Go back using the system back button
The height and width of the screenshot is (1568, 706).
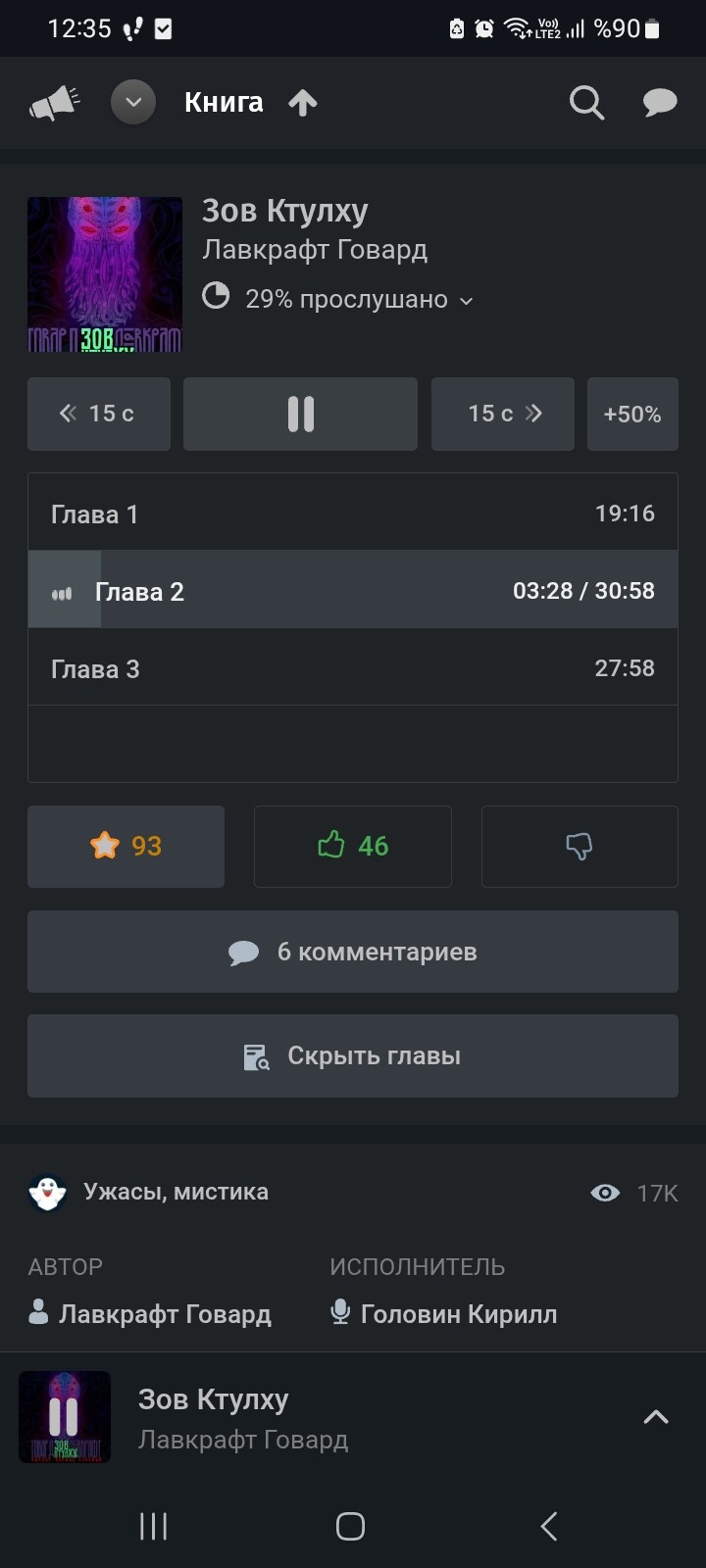click(549, 1526)
